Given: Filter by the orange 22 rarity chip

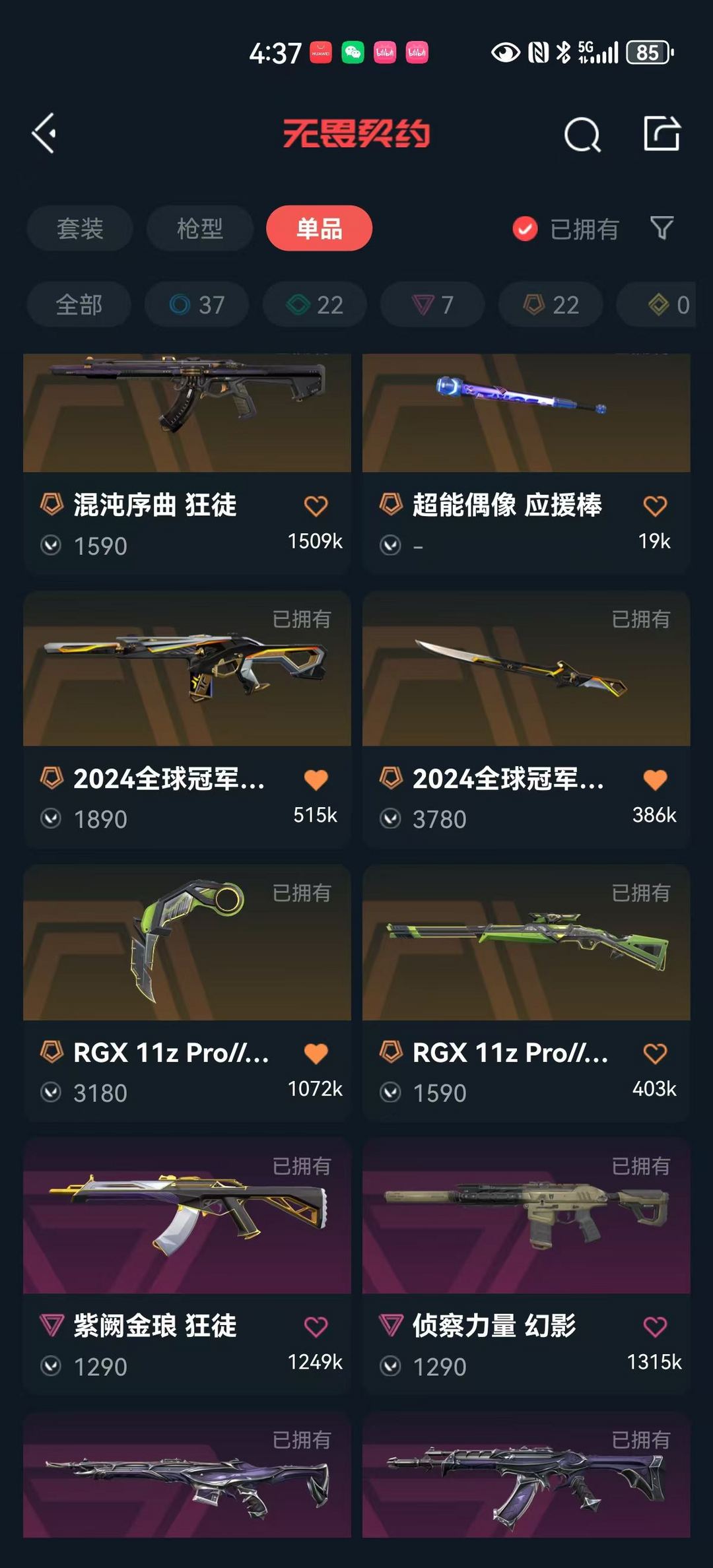Looking at the screenshot, I should (551, 304).
